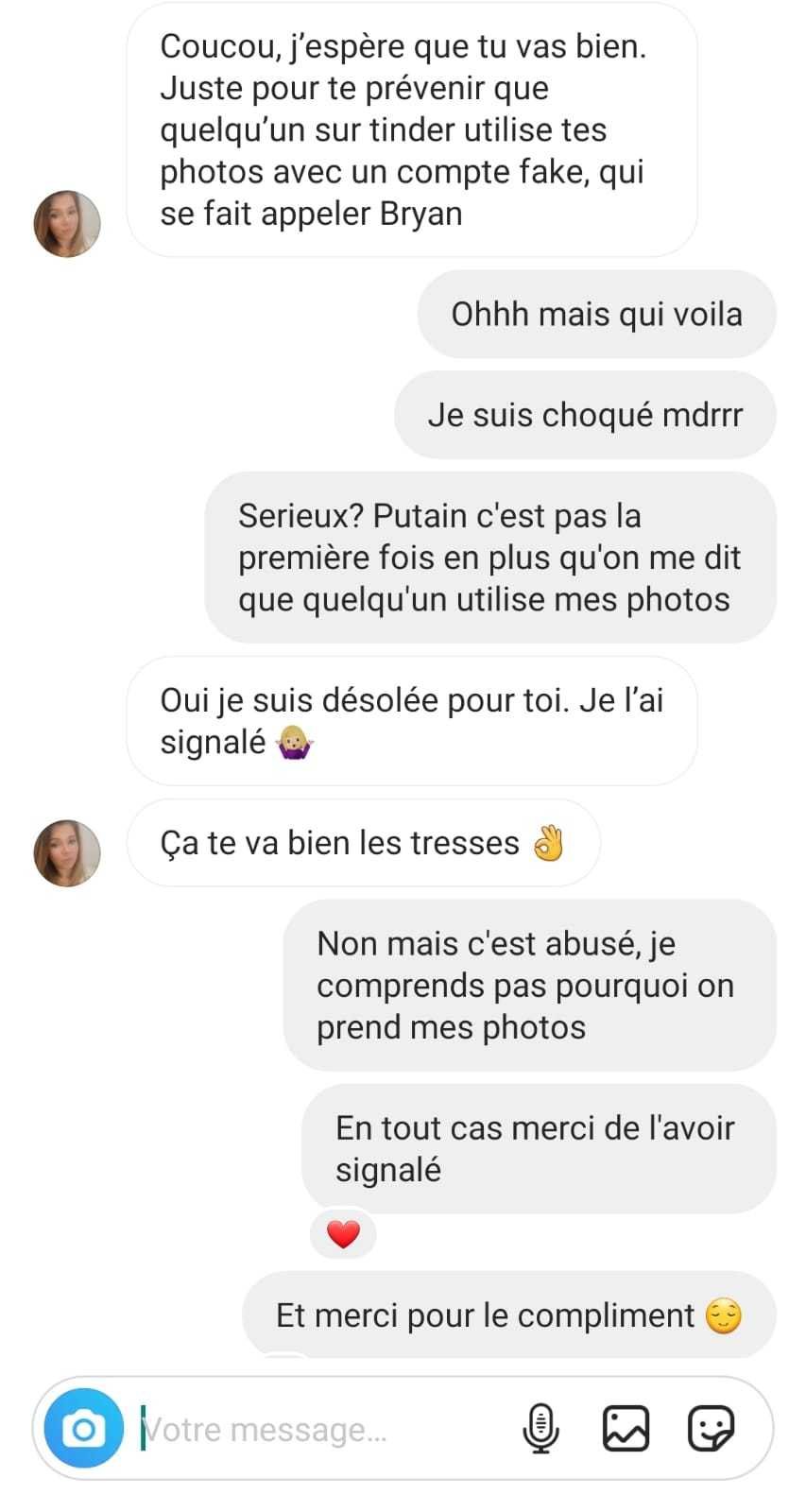806x1512 pixels.
Task: Open the photo gallery picker
Action: [626, 1428]
